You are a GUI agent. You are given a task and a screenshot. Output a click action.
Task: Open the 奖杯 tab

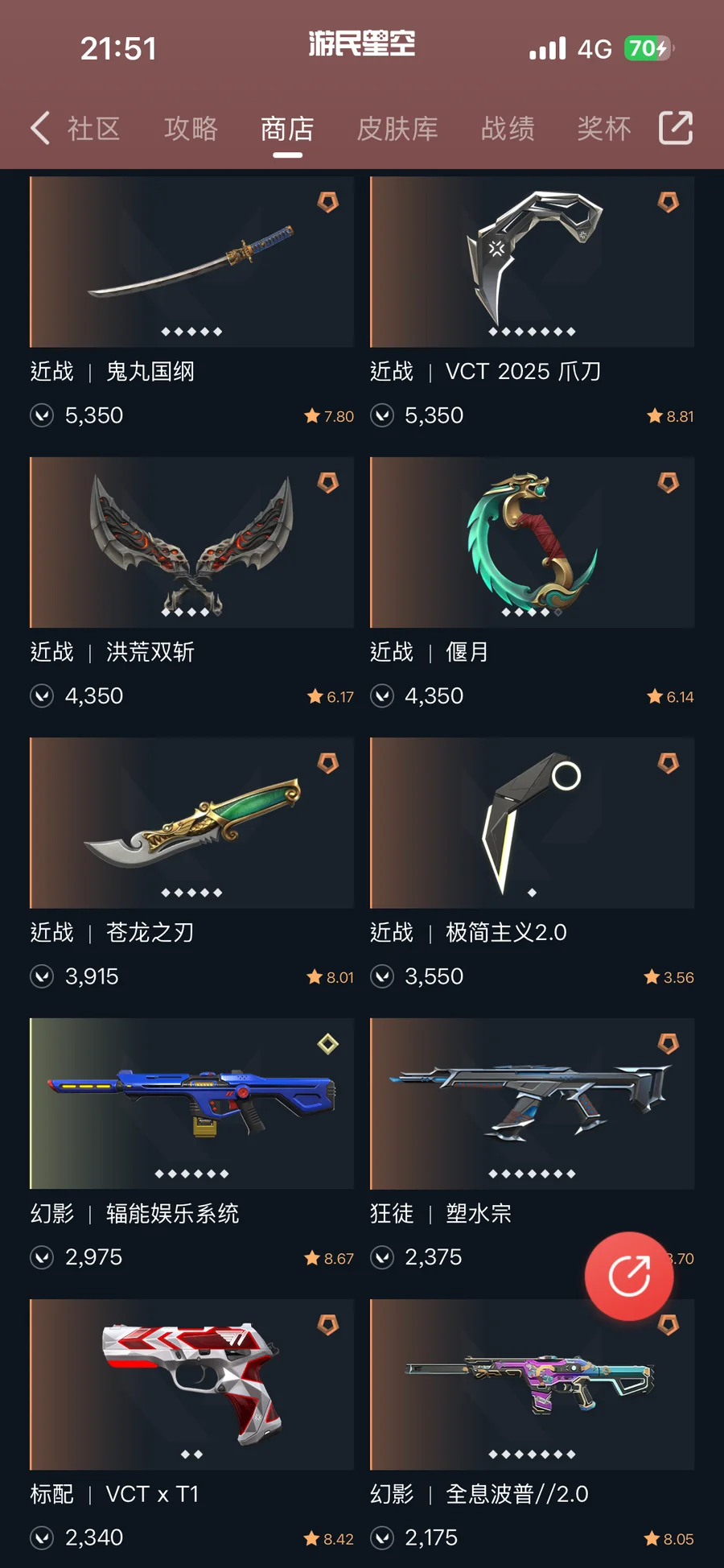coord(603,129)
